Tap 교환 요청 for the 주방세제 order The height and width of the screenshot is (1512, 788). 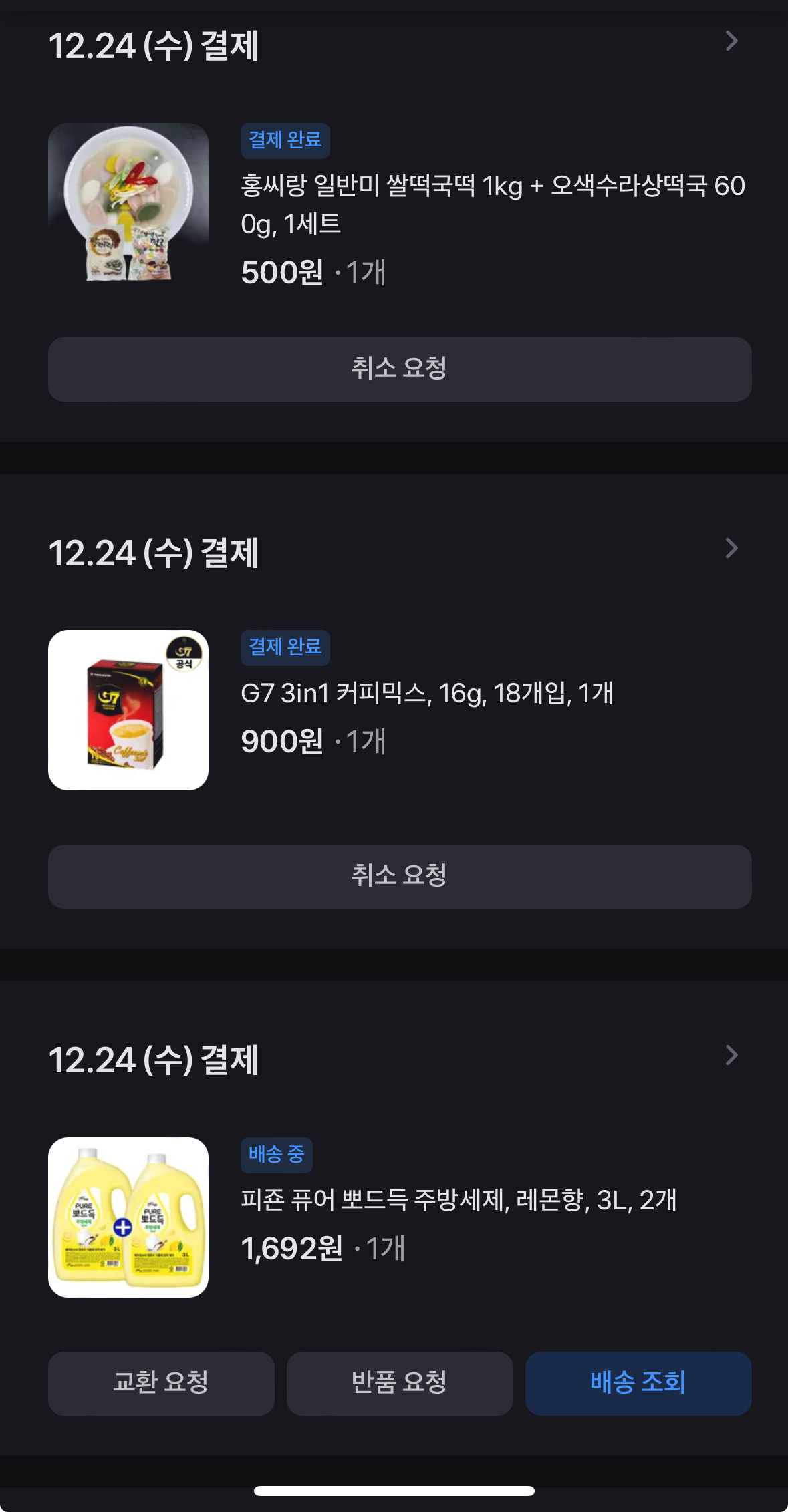coord(161,1383)
